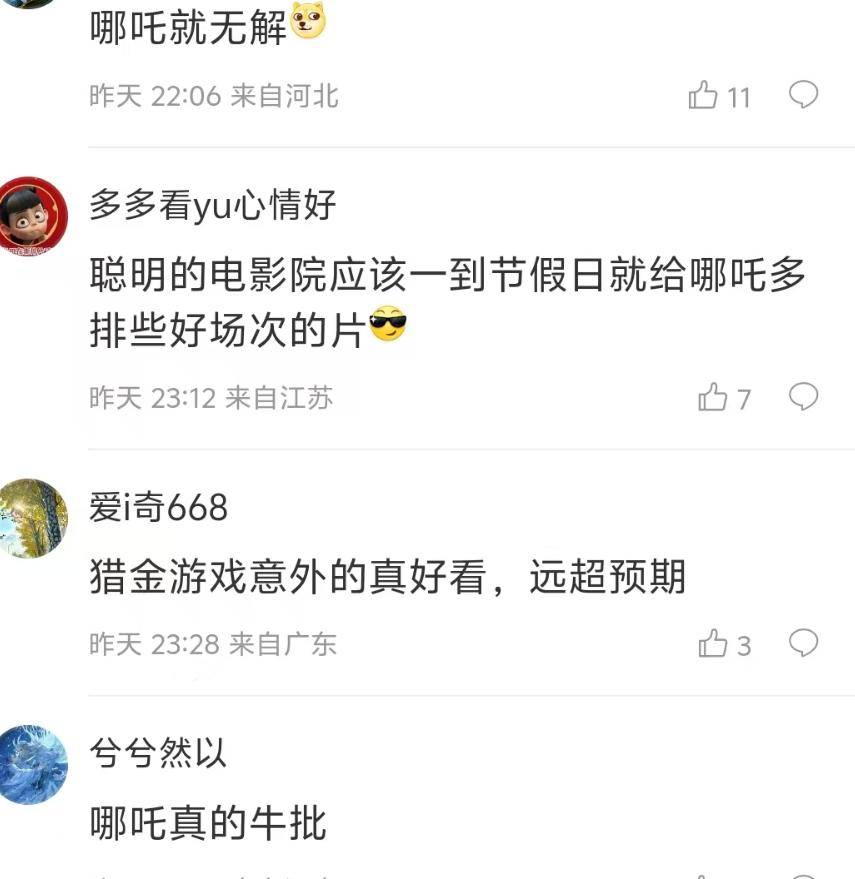This screenshot has width=855, height=879.
Task: Open username 兮兮然以
Action: click(x=158, y=752)
